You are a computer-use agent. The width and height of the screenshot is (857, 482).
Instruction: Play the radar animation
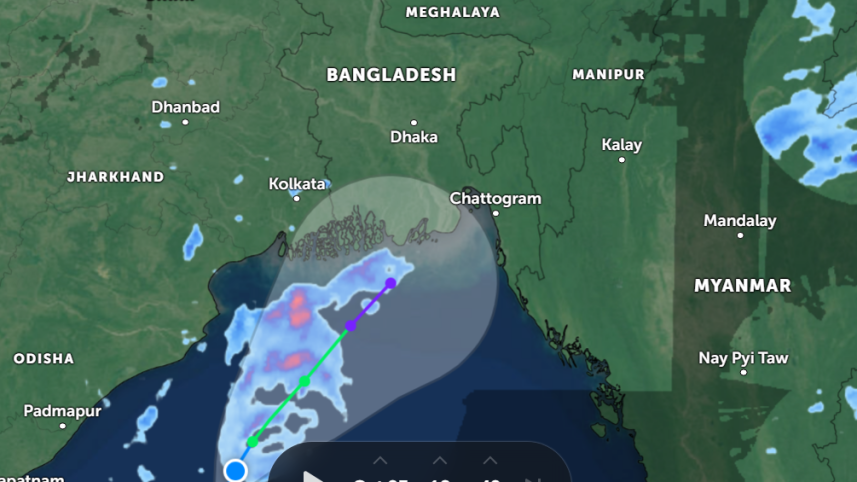click(313, 477)
